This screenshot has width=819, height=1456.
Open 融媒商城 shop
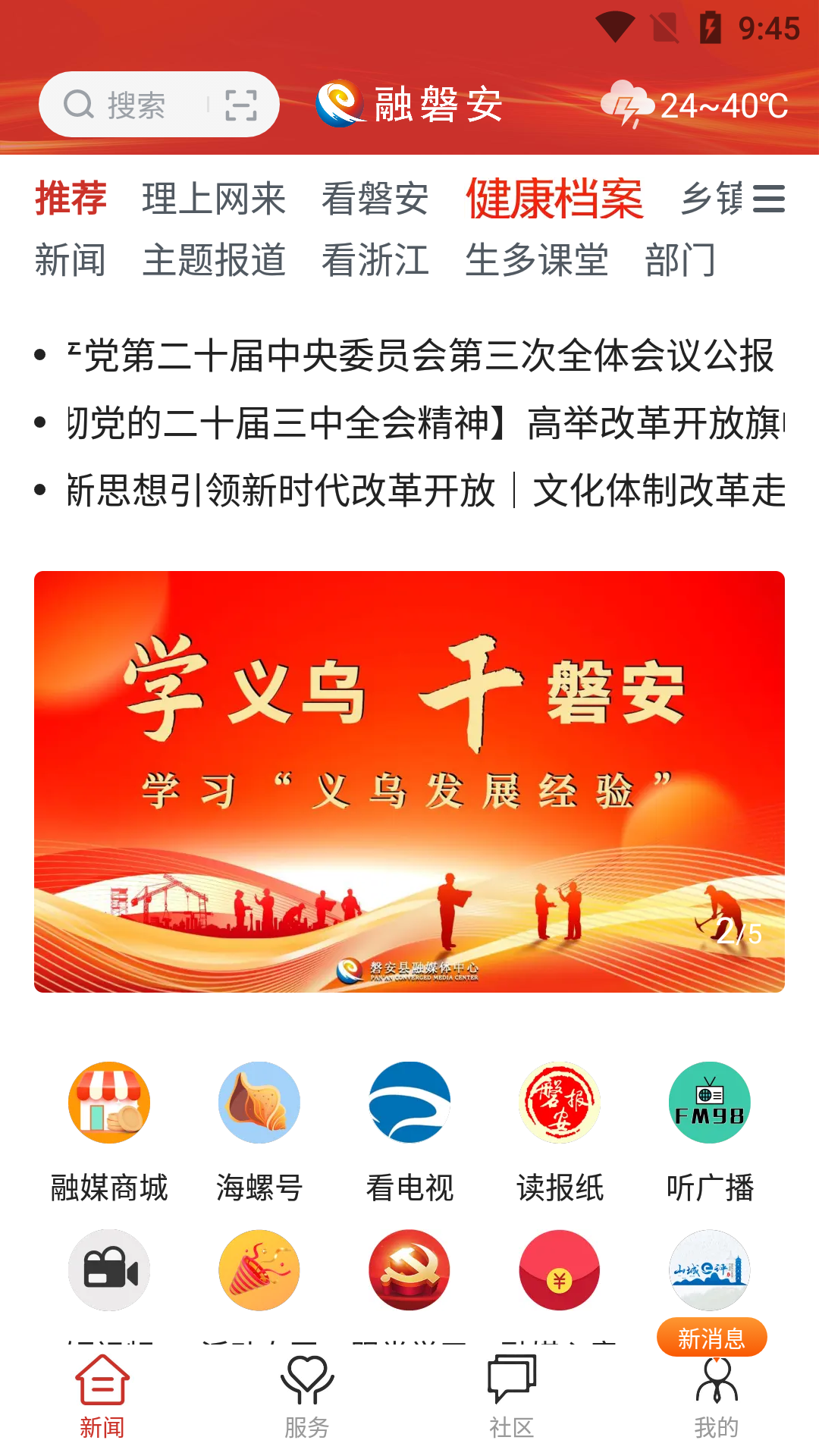(x=109, y=1131)
